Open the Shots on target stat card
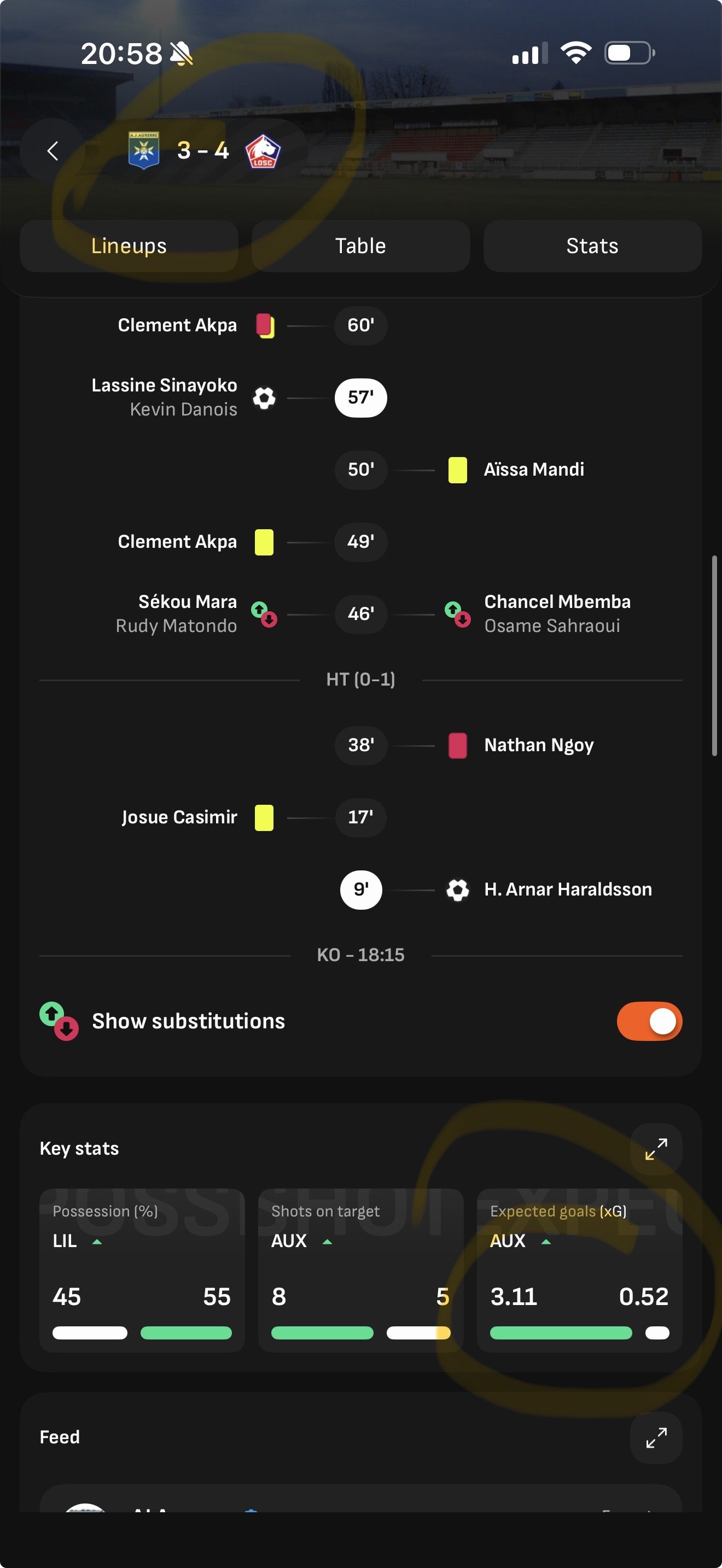This screenshot has height=1568, width=722. point(360,1269)
